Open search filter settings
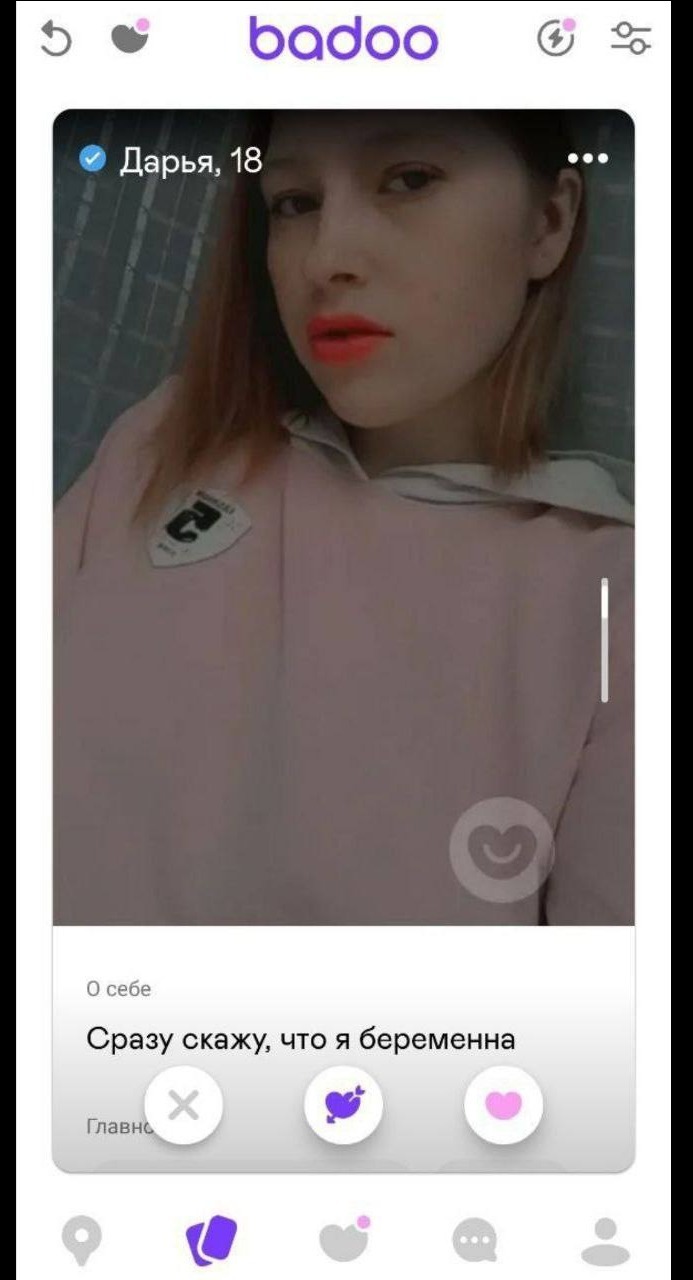Image resolution: width=693 pixels, height=1280 pixels. [x=631, y=38]
